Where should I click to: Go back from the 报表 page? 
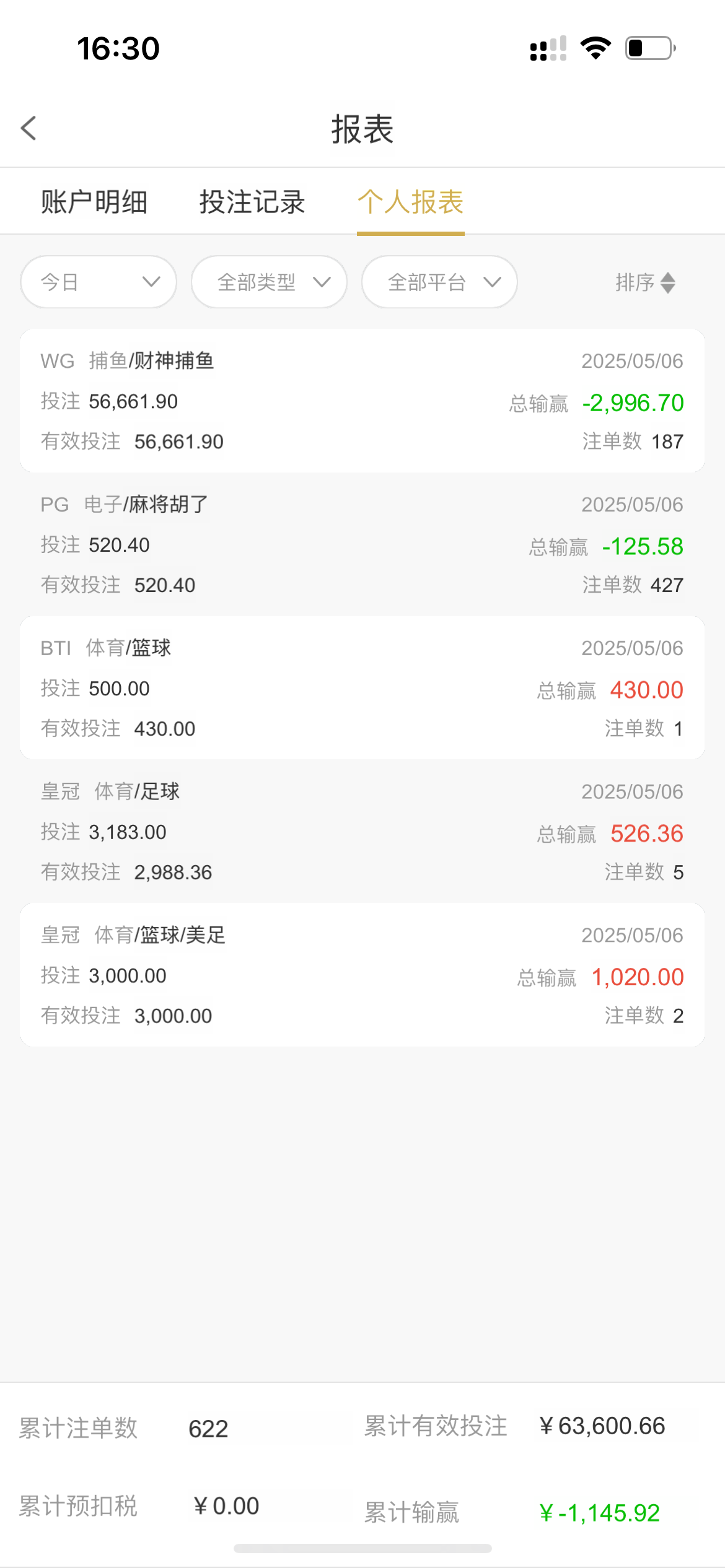click(29, 128)
